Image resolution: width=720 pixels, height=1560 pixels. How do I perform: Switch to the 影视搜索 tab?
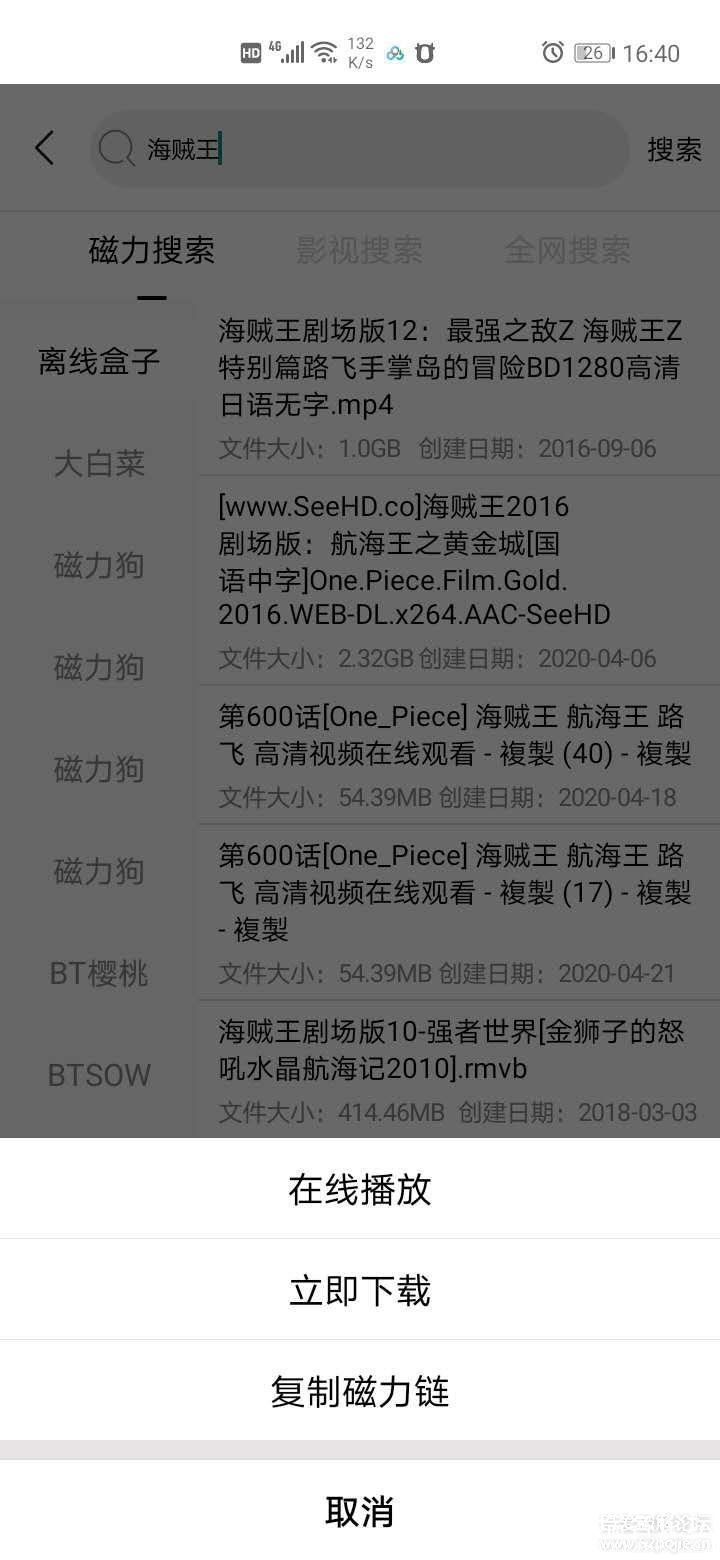point(359,250)
